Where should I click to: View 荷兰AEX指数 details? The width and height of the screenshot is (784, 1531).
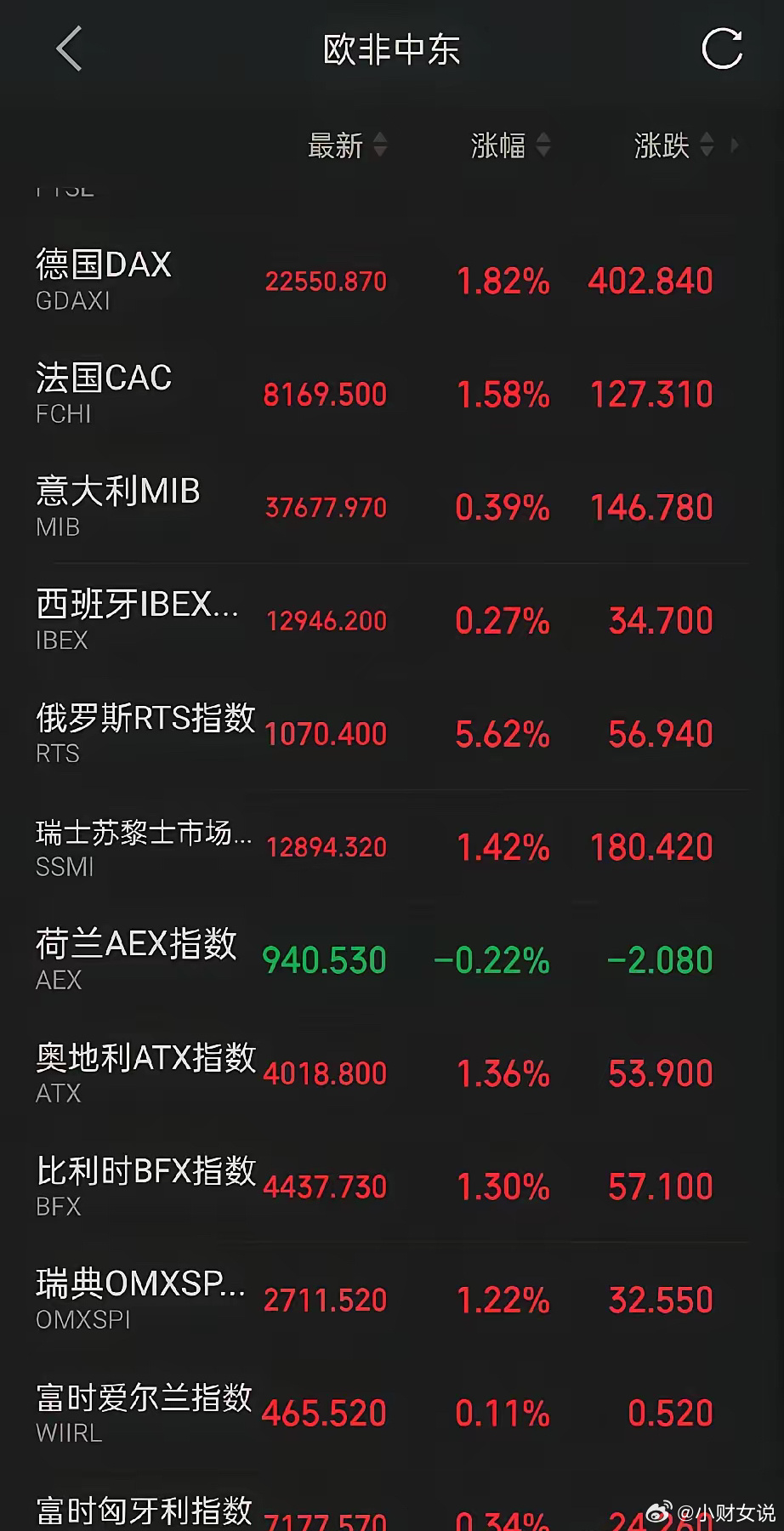392,959
